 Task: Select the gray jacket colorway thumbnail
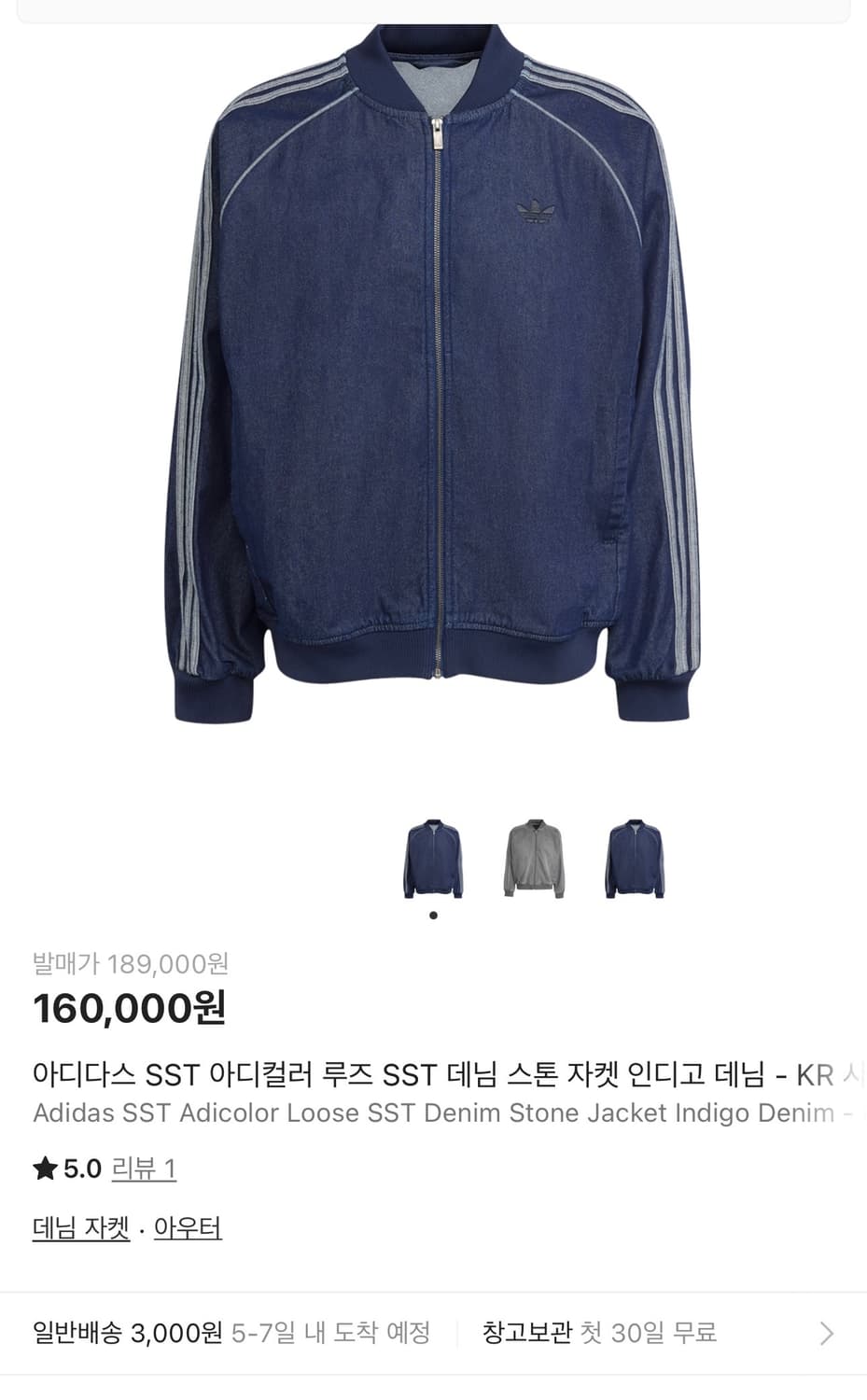538,859
